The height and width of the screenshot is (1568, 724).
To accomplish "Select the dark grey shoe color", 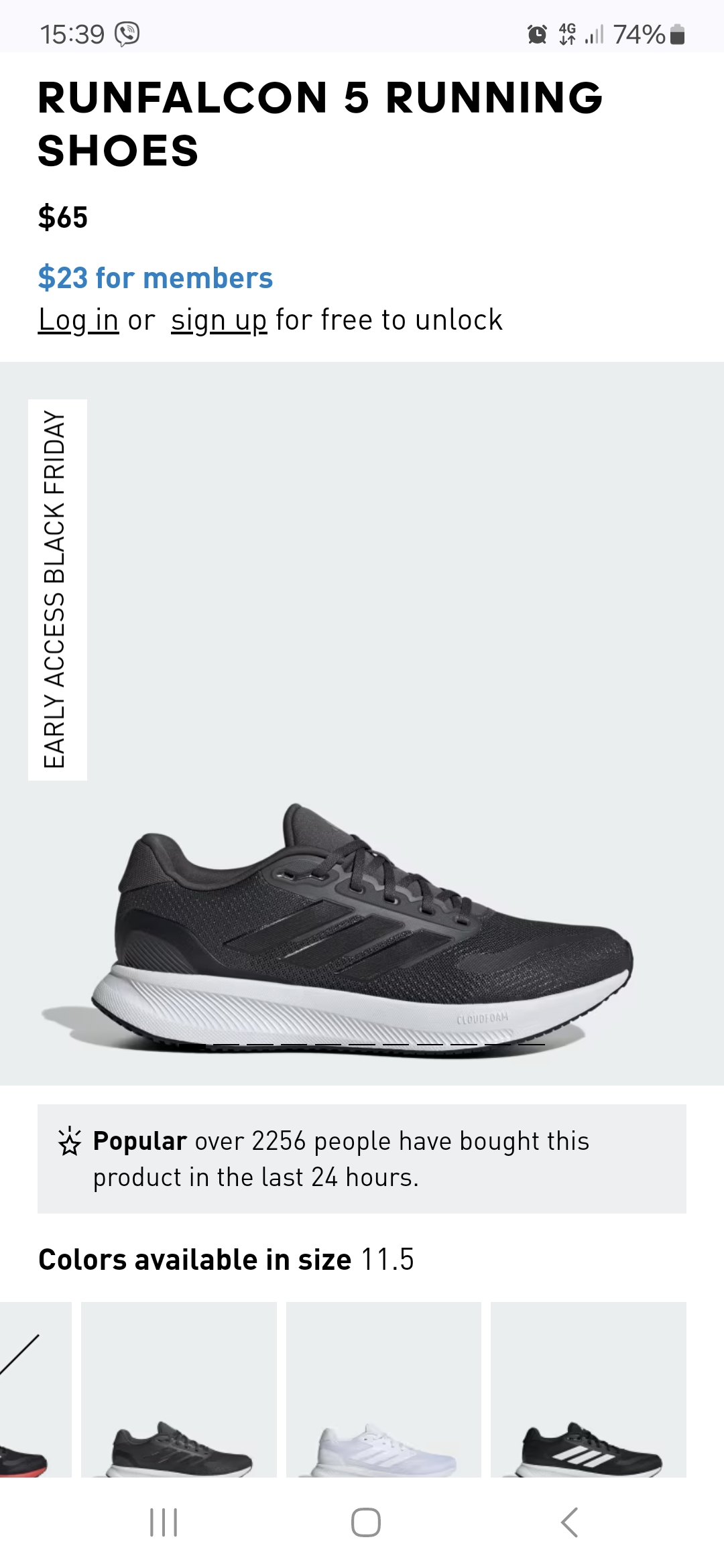I will (x=179, y=1389).
